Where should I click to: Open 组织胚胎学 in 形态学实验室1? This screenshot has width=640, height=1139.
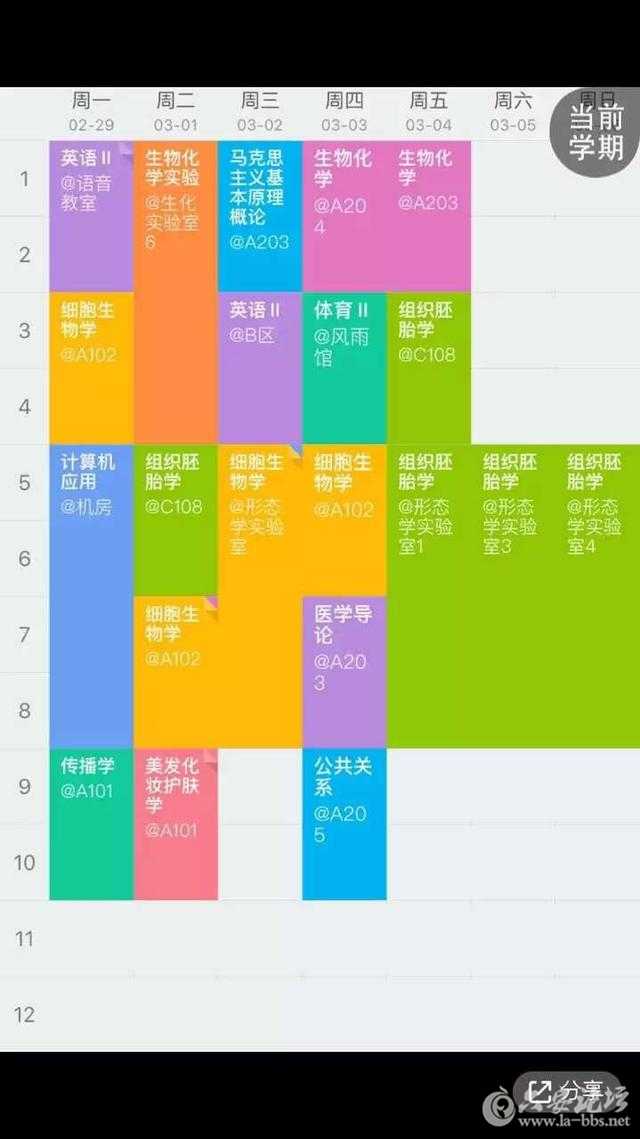click(x=428, y=595)
